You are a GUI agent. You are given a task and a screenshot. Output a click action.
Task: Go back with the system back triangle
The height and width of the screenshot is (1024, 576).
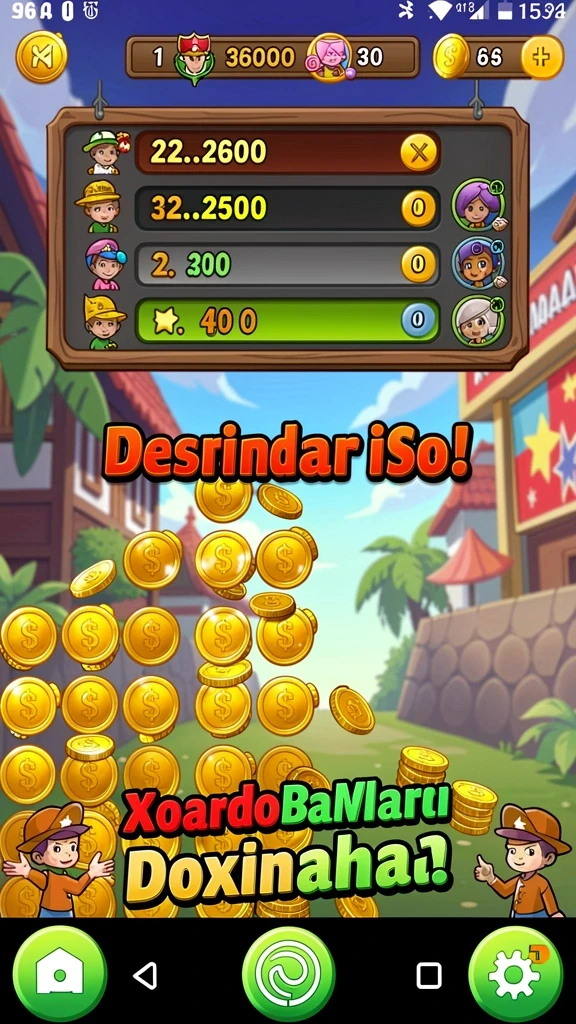144,976
